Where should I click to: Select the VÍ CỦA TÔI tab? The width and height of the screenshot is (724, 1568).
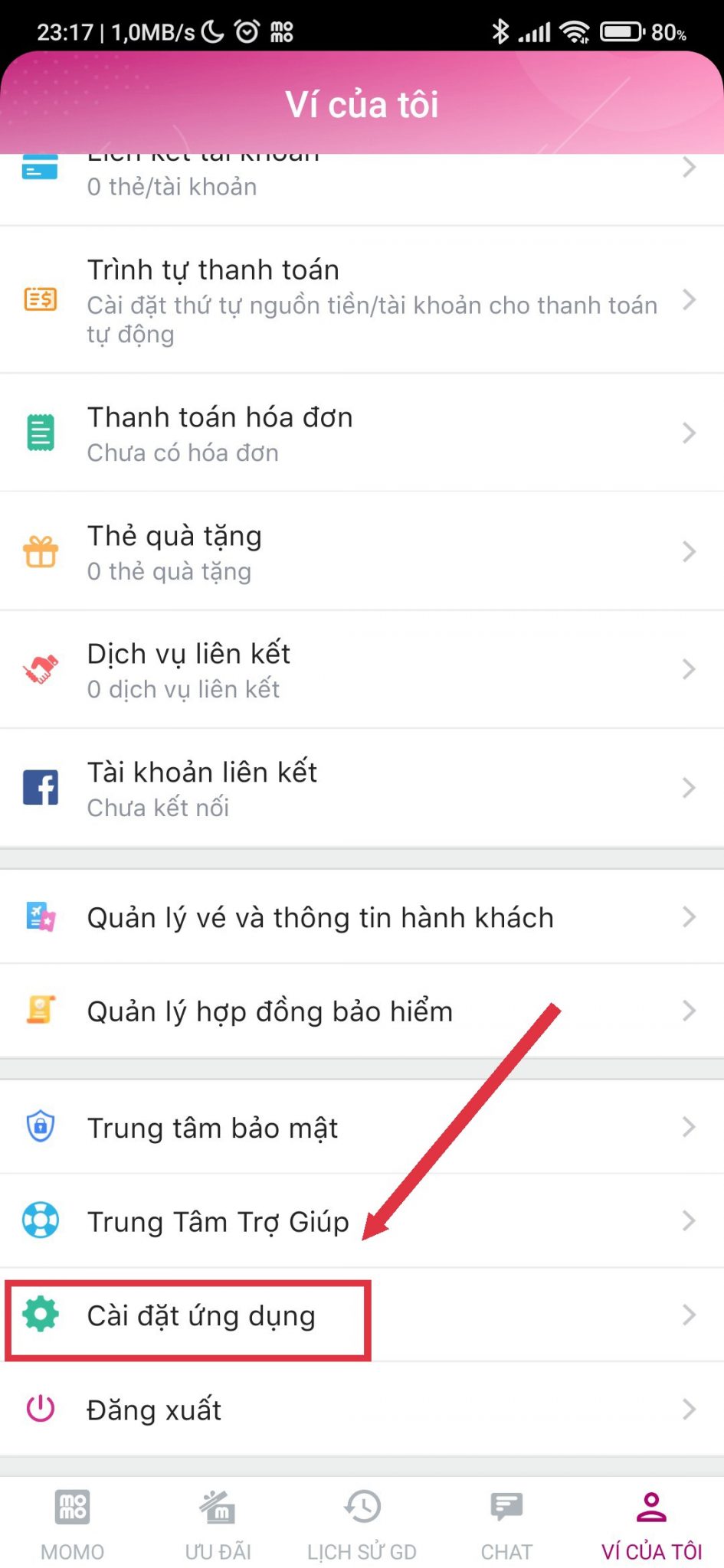[651, 1524]
